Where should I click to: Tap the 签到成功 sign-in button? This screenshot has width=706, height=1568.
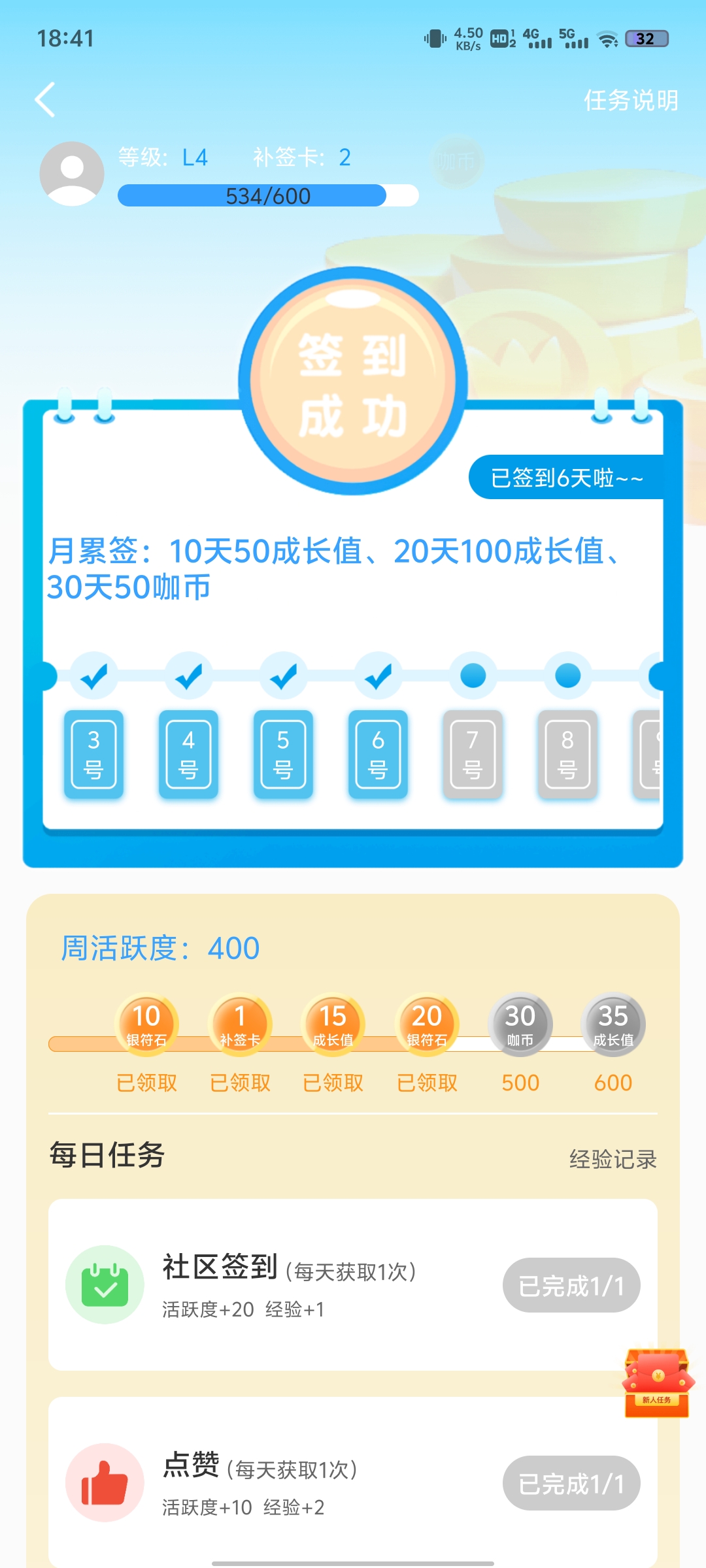tap(353, 382)
